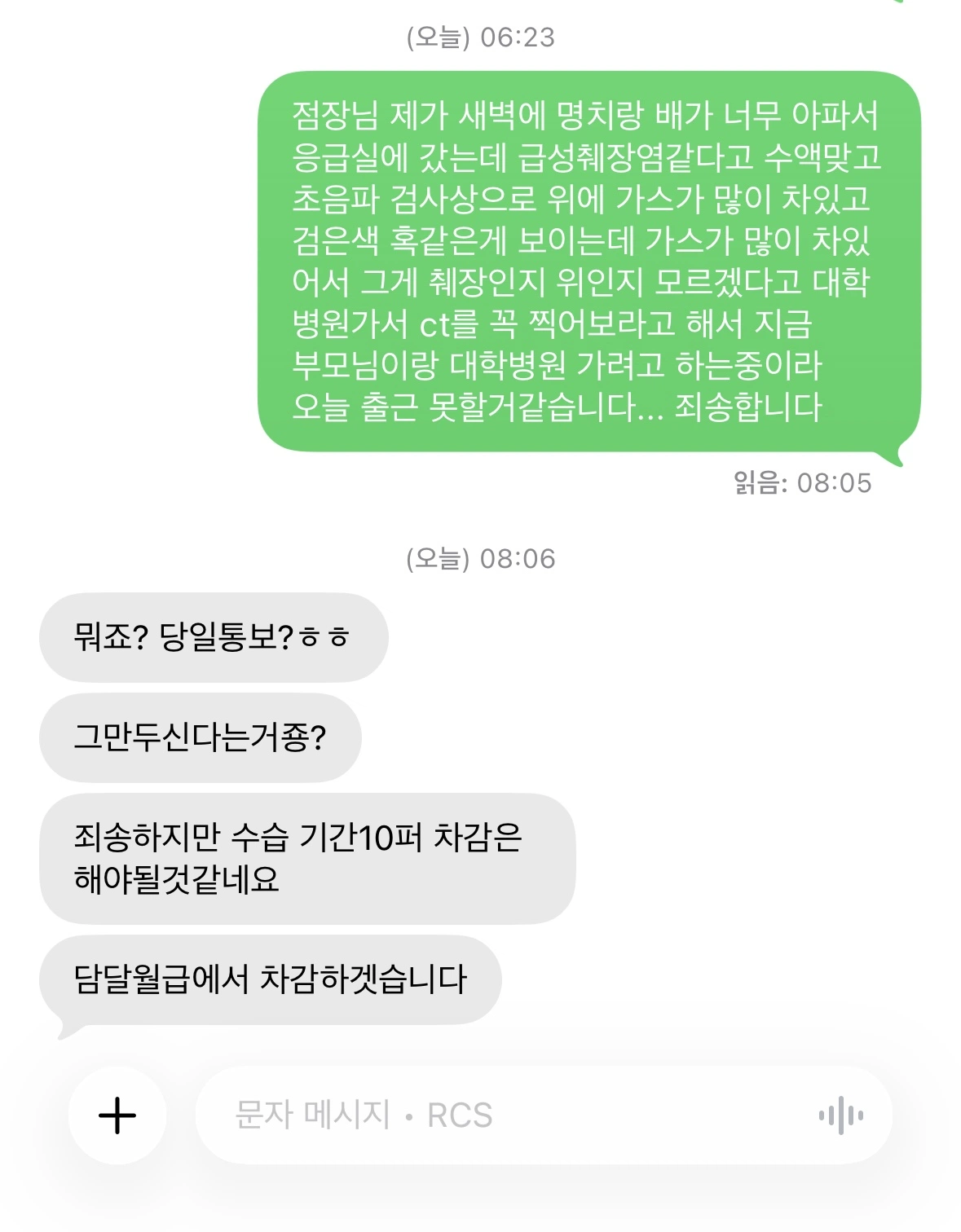Open the plus attachment menu
This screenshot has width=961, height=1232.
117,1115
